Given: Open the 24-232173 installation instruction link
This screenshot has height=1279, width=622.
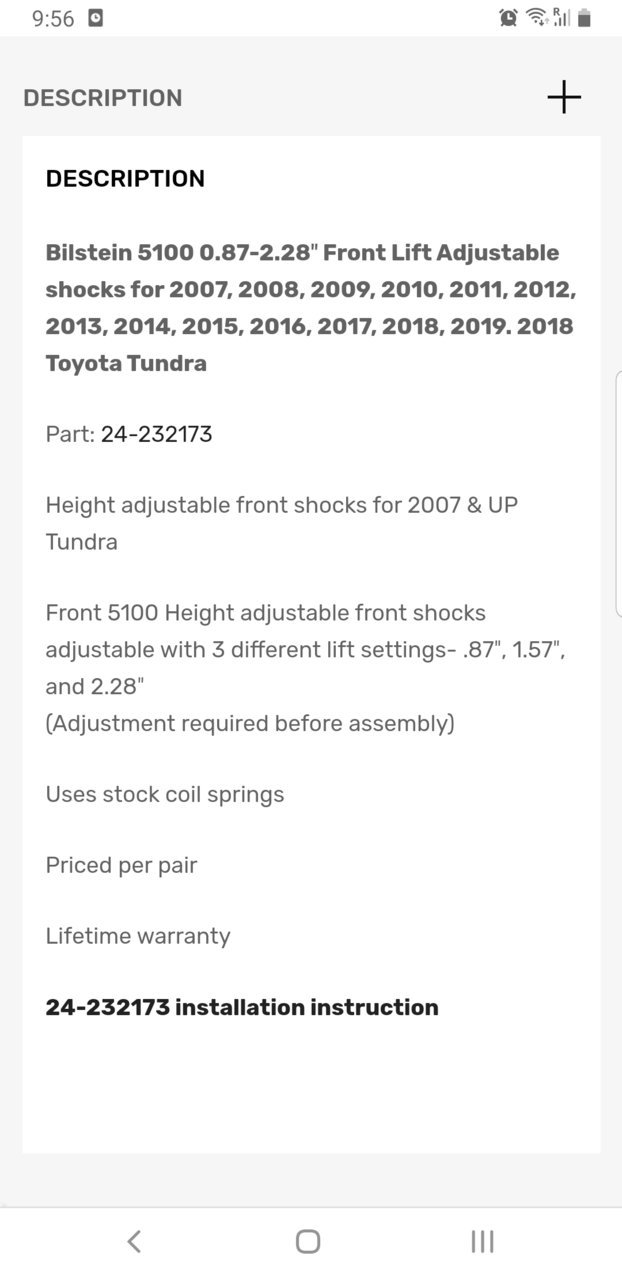Looking at the screenshot, I should coord(242,1007).
